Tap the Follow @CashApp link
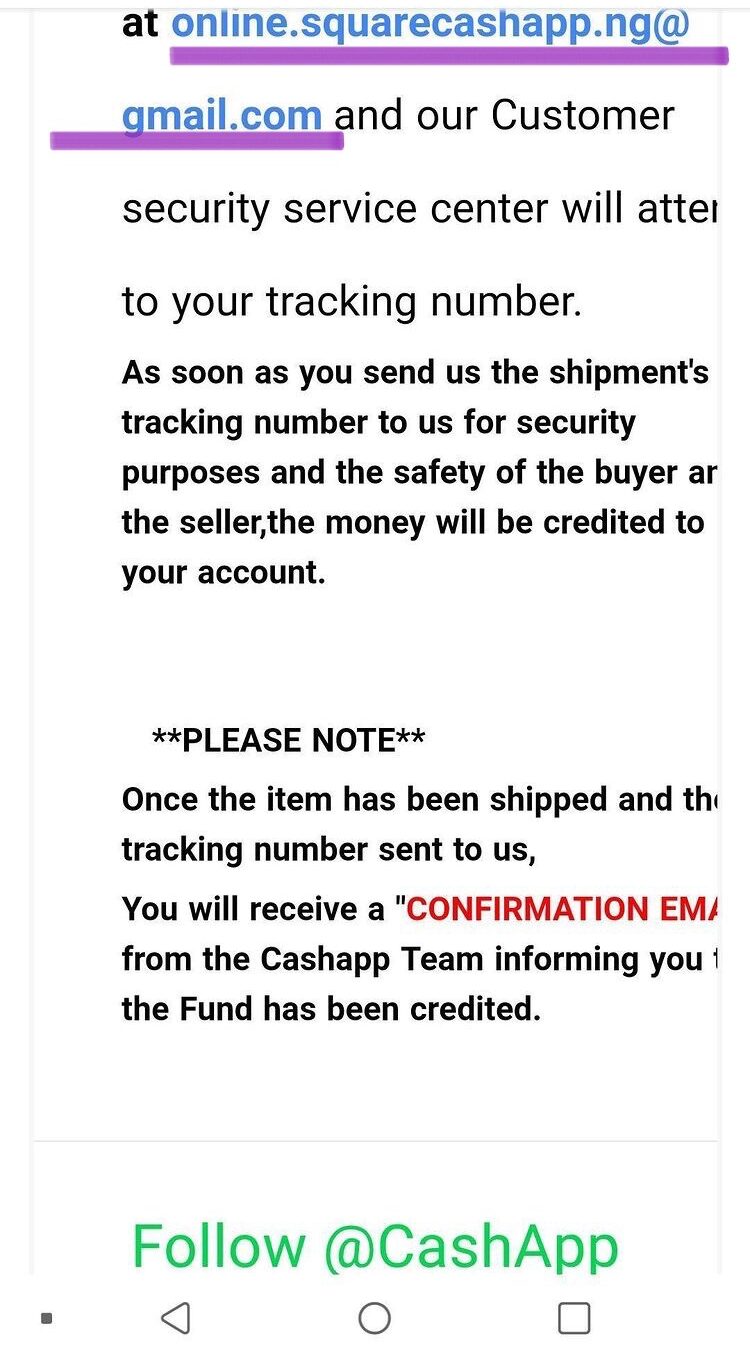This screenshot has height=1361, width=750. (375, 1247)
